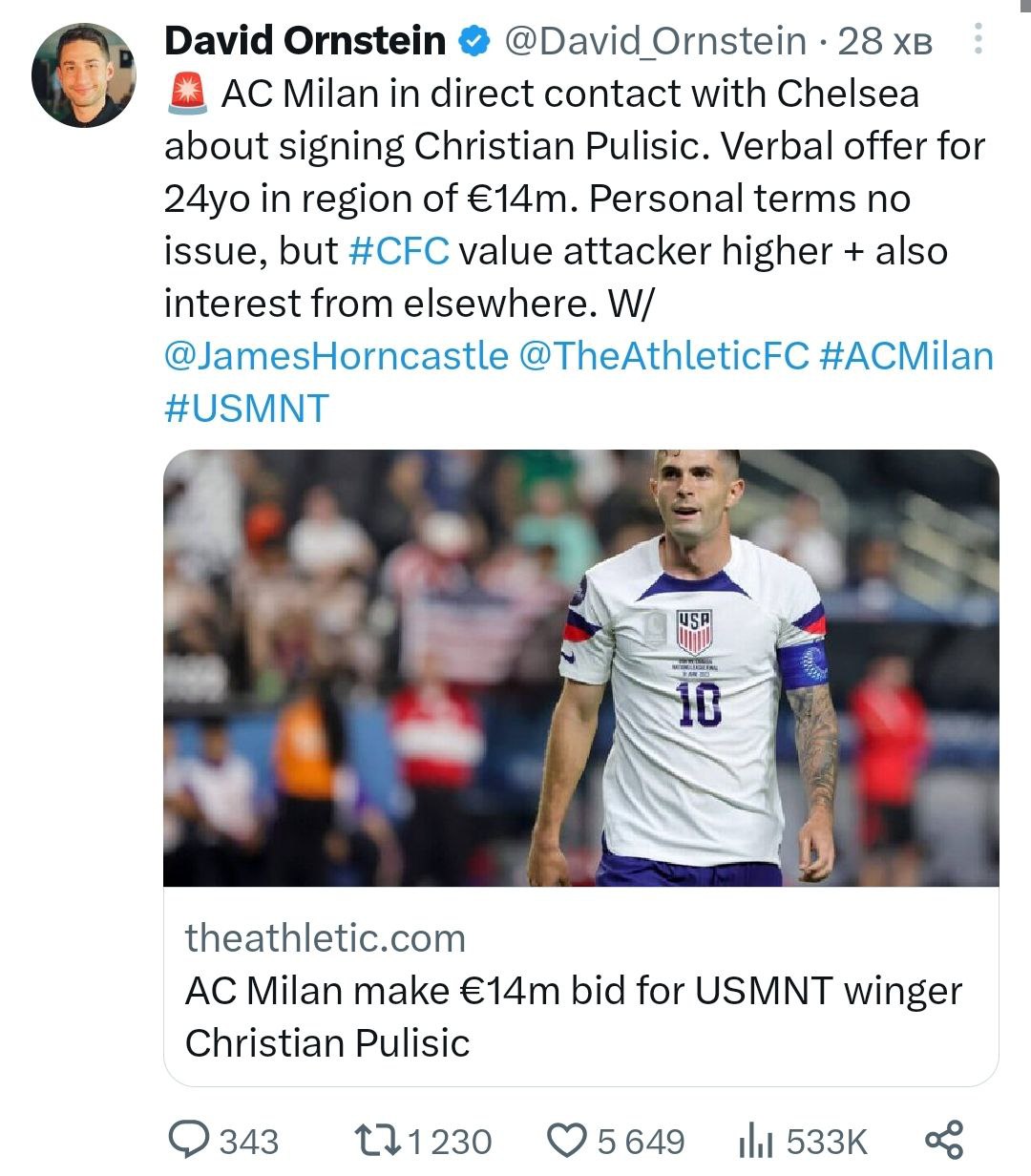Open theathletic.com article card about Pulisic

580,989
